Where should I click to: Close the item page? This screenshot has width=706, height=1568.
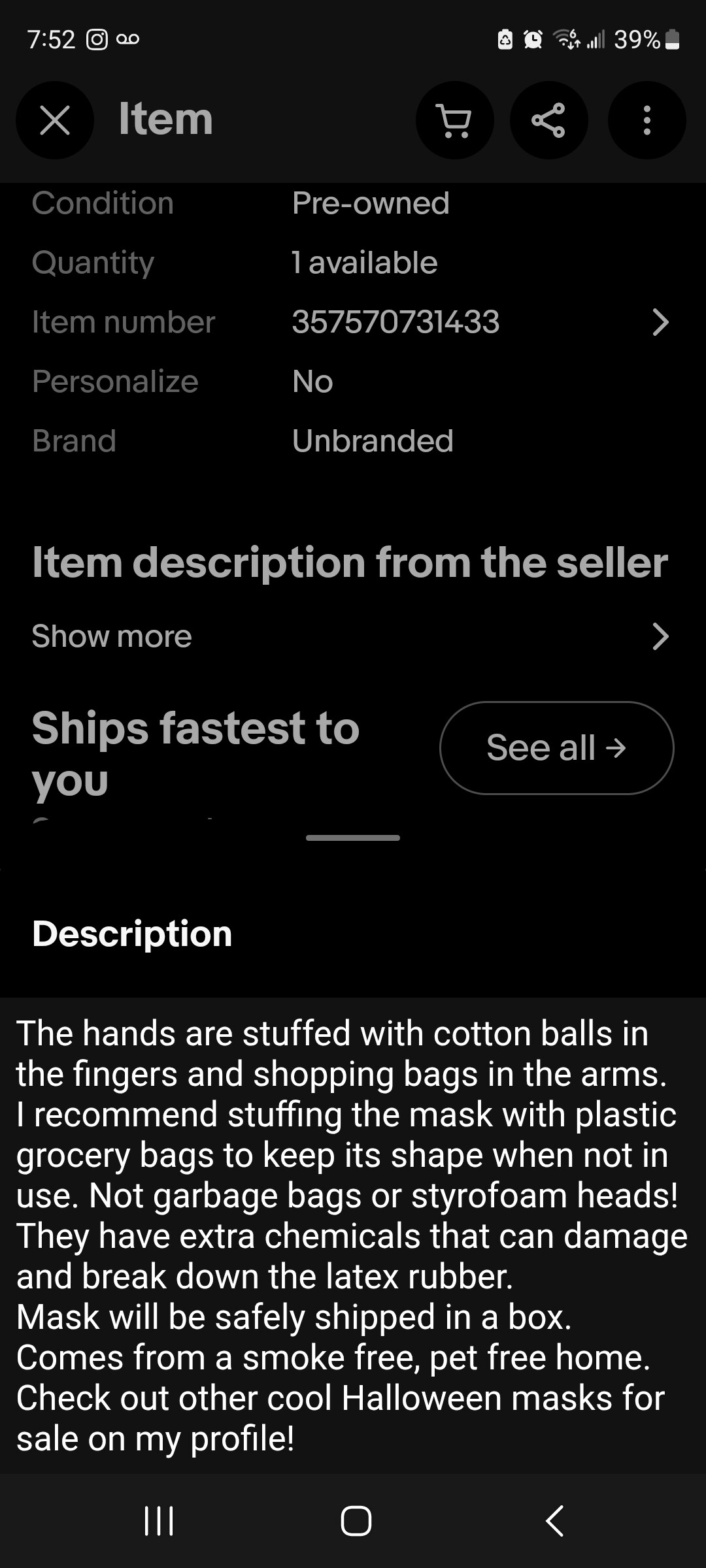(55, 120)
